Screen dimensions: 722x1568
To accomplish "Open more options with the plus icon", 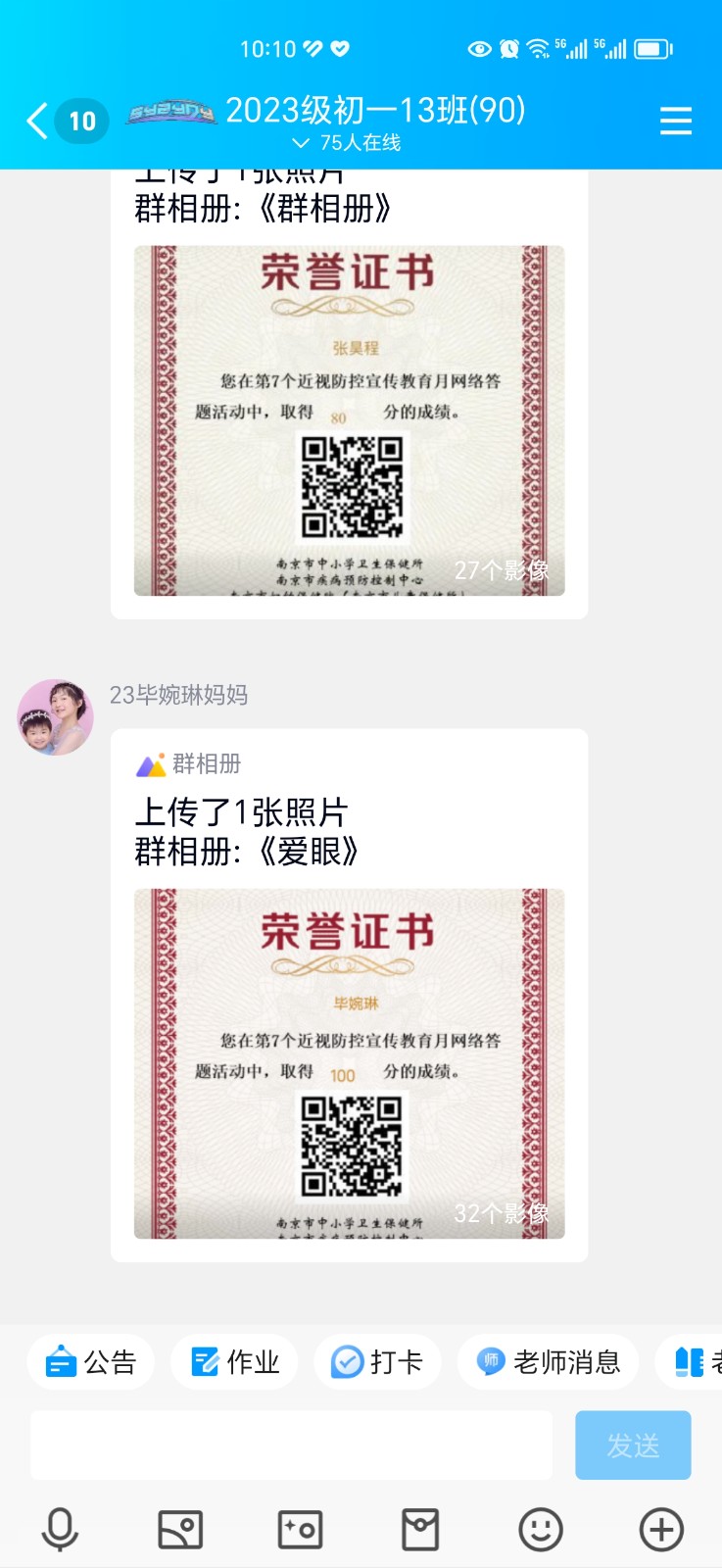I will [661, 1530].
